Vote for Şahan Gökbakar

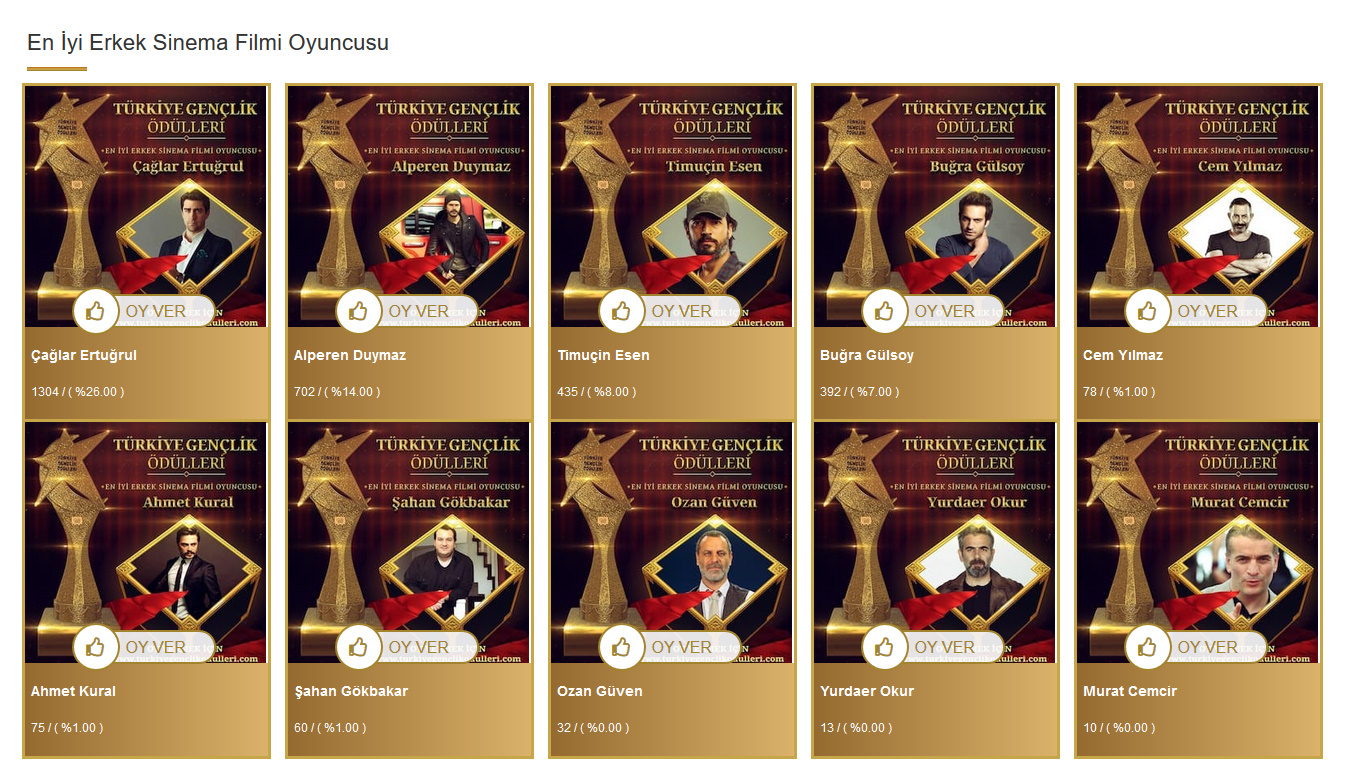pyautogui.click(x=408, y=647)
